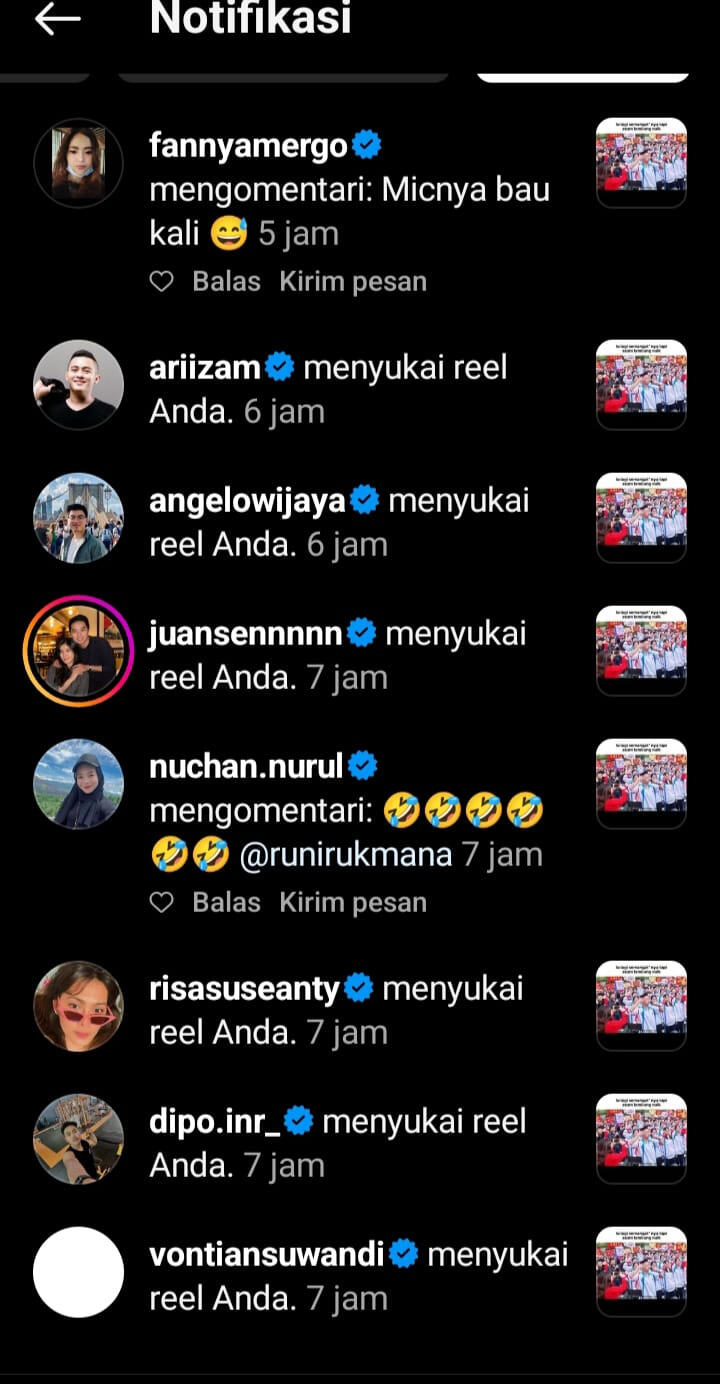Like nuchan.nurul's comment with the heart

coord(162,903)
